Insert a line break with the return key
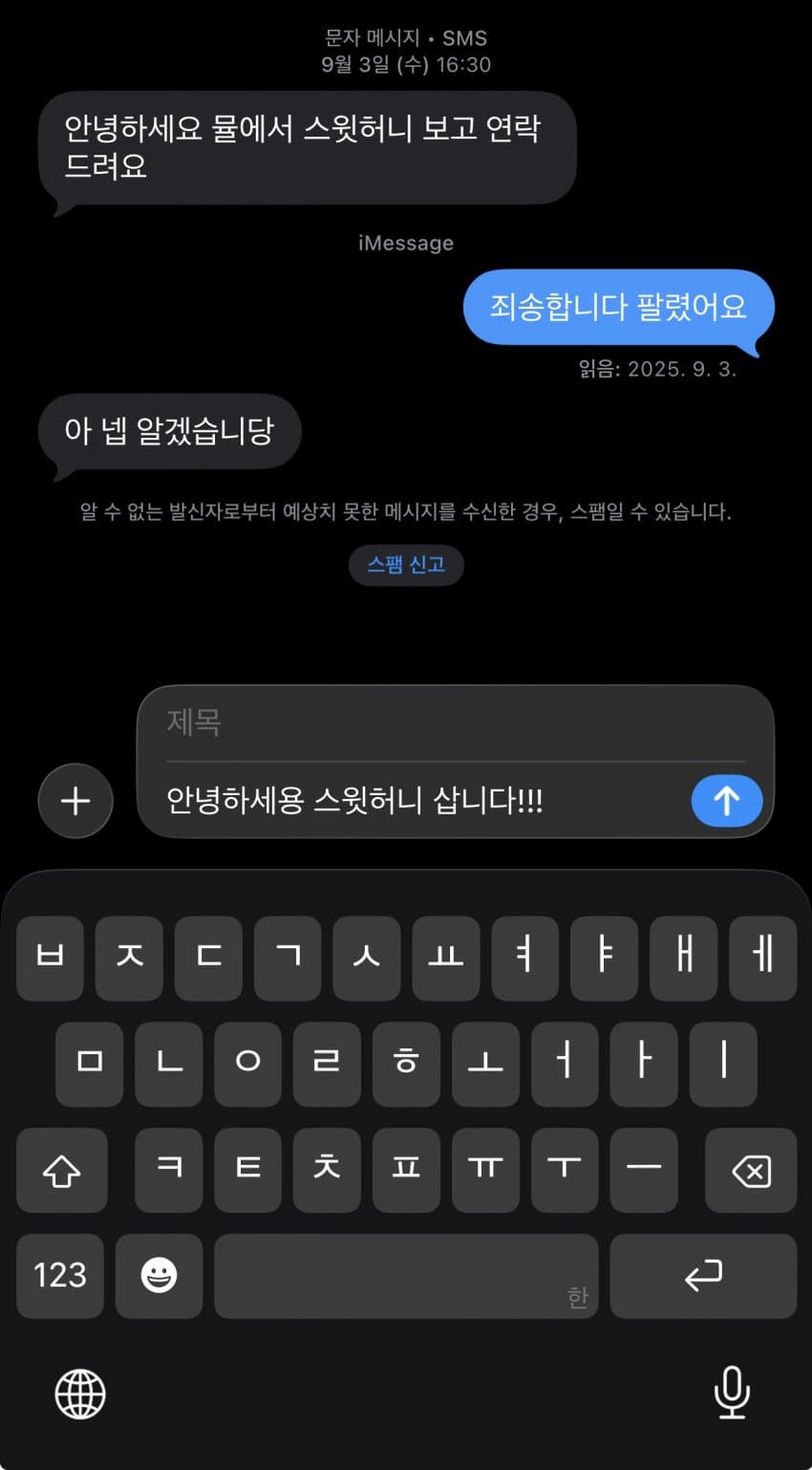The height and width of the screenshot is (1470, 812). click(703, 1275)
